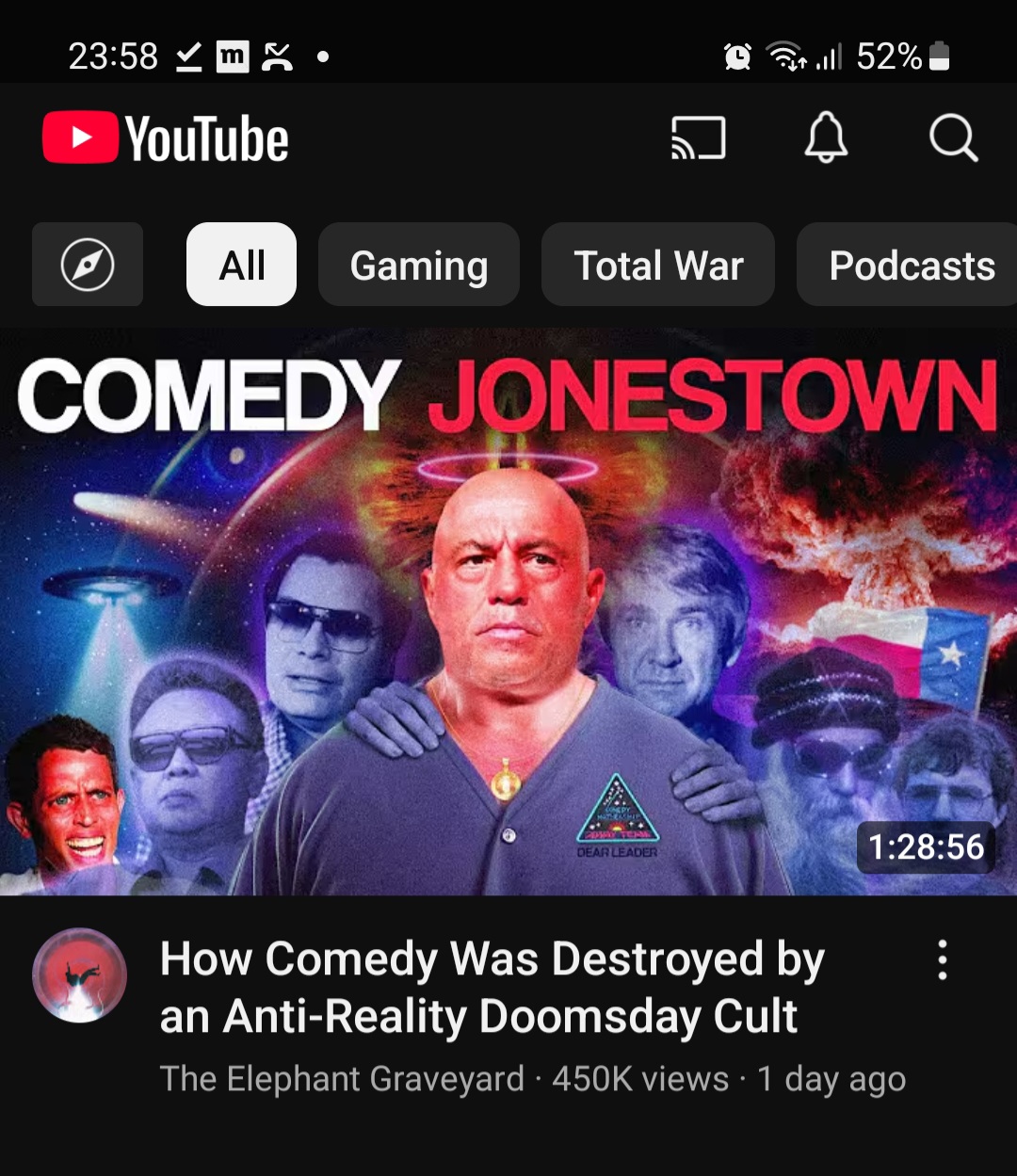The width and height of the screenshot is (1017, 1176).
Task: Open the video's three-dot options menu
Action: tap(943, 960)
